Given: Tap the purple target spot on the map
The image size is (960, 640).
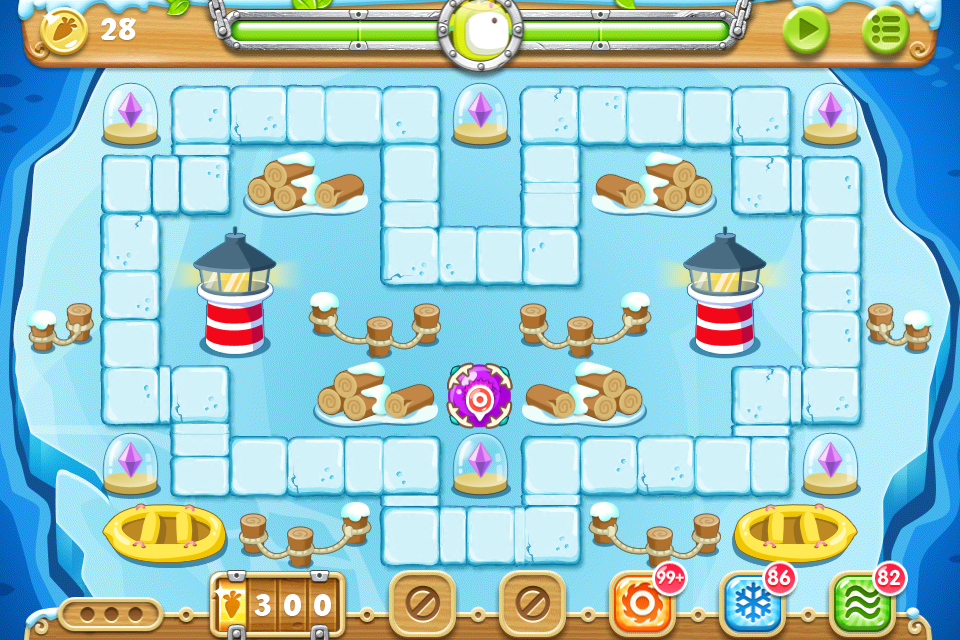Looking at the screenshot, I should [x=479, y=396].
